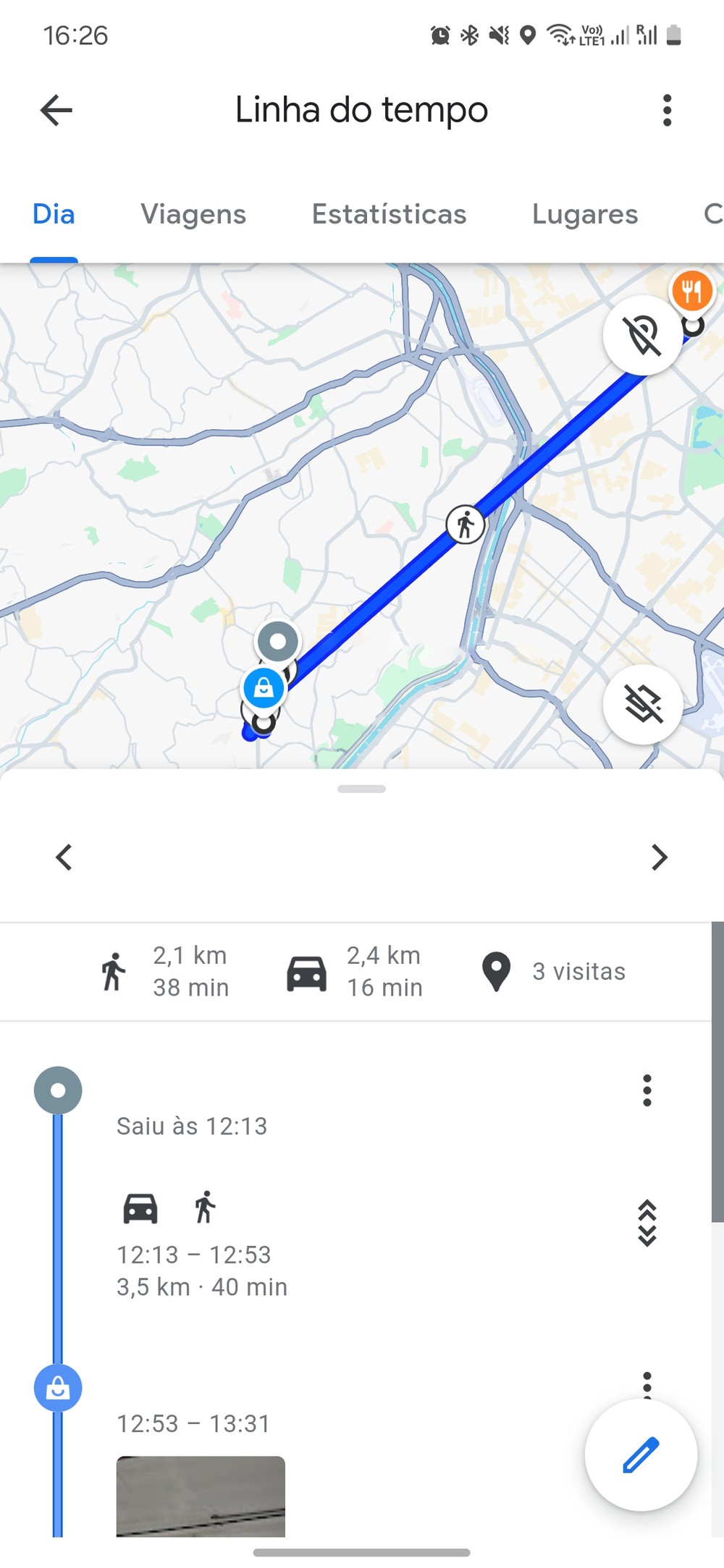Switch to the Estatísticas tab
Screen dimensions: 724x1568
pyautogui.click(x=389, y=214)
